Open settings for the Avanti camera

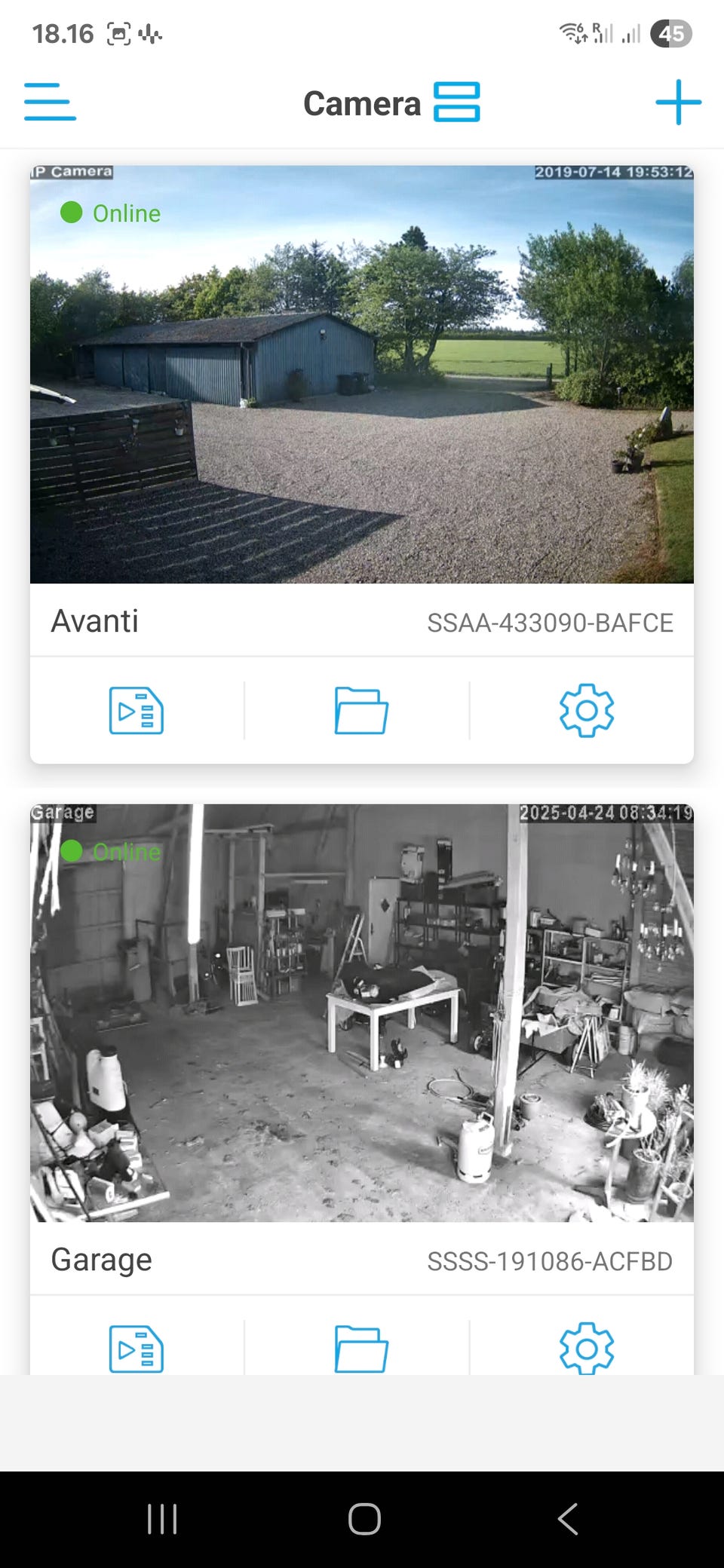[x=586, y=709]
